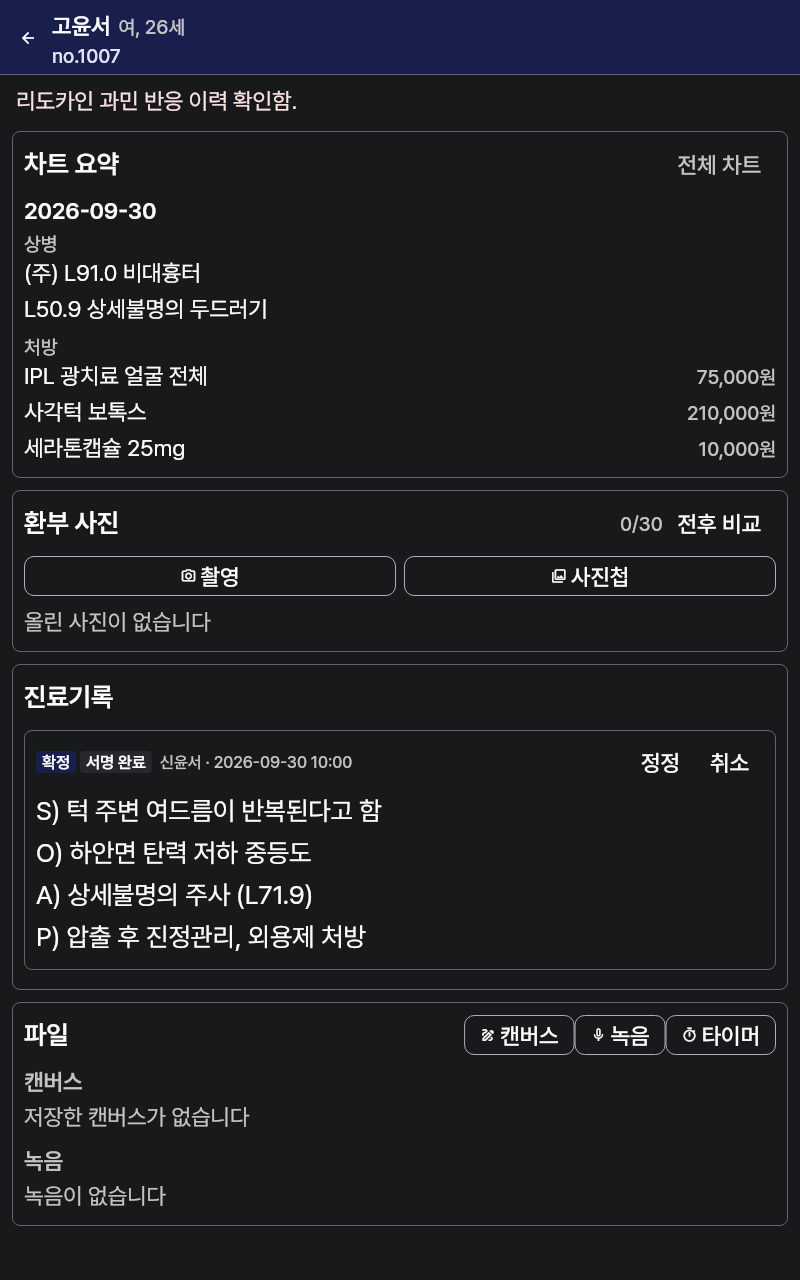This screenshot has width=800, height=1280.
Task: Open the 타이머 timer
Action: coord(721,1035)
